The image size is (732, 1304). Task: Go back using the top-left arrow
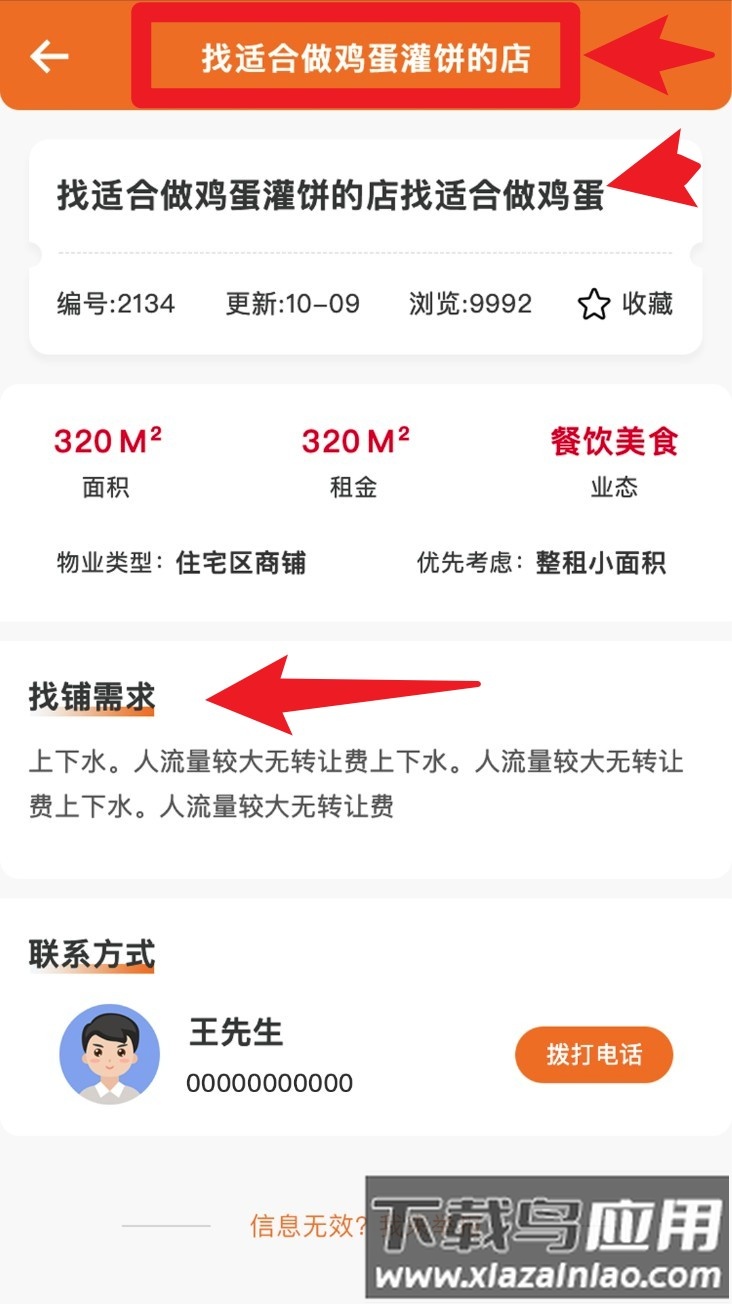[48, 56]
